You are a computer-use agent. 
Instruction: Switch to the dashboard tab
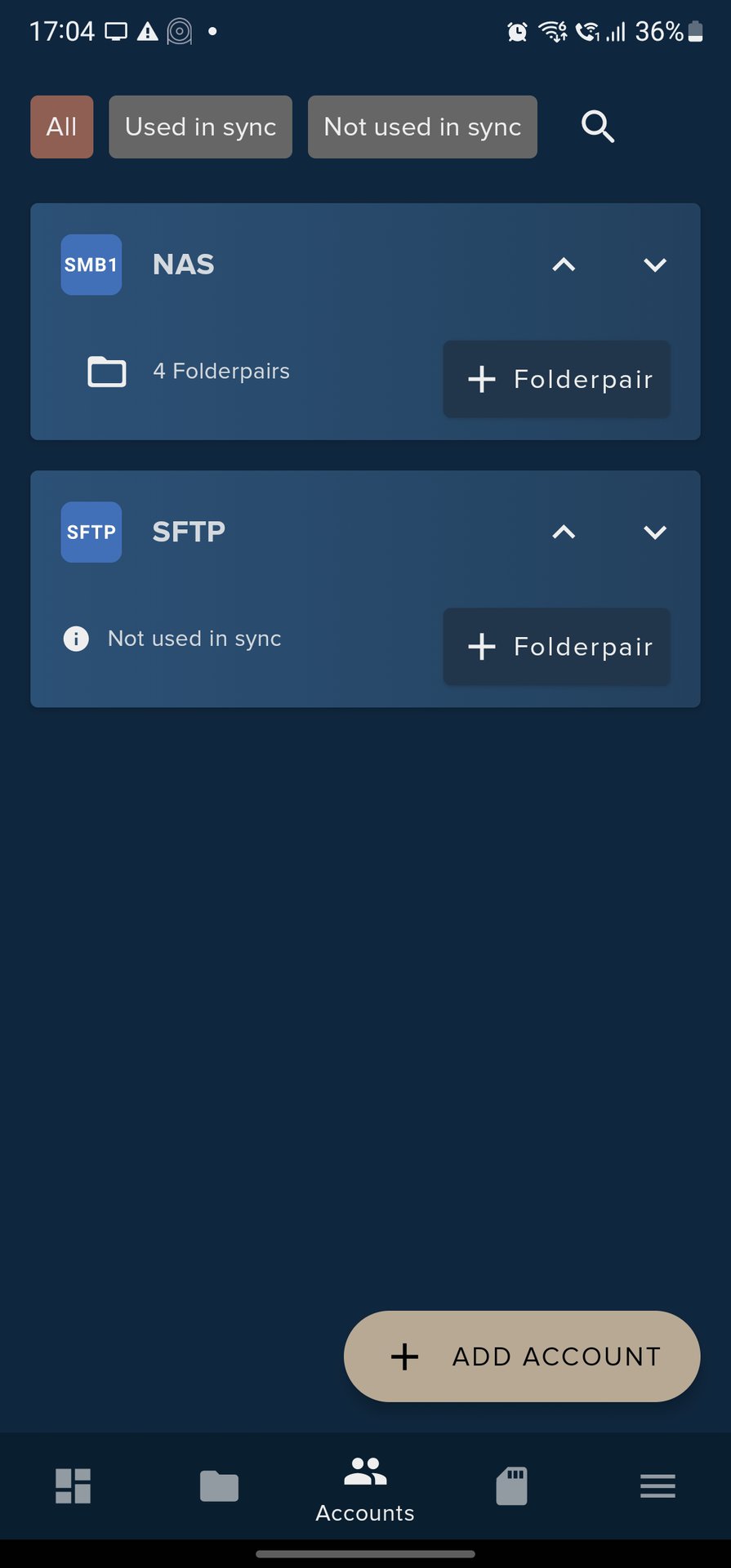point(73,1486)
